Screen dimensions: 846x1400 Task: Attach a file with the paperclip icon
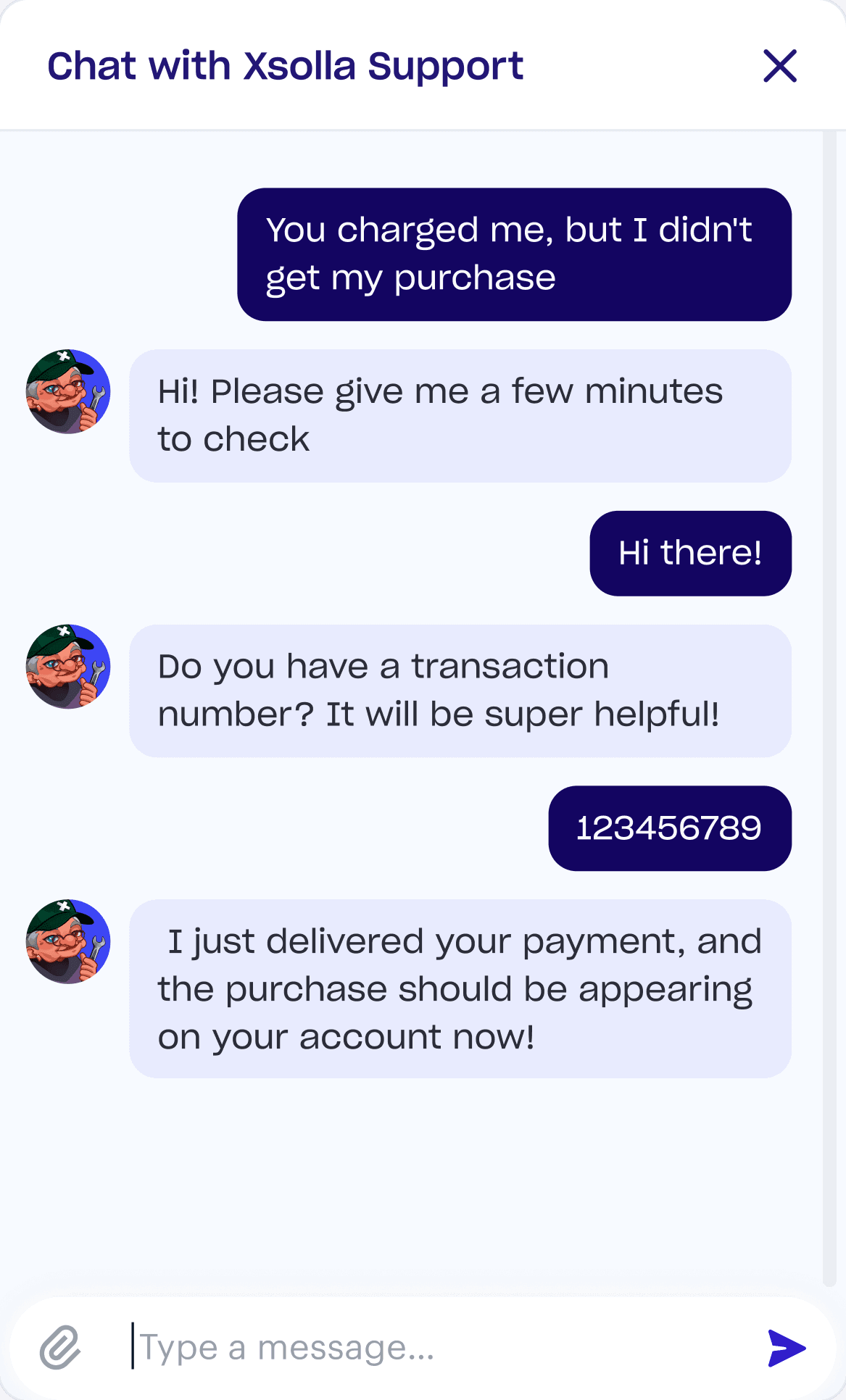pos(60,1347)
